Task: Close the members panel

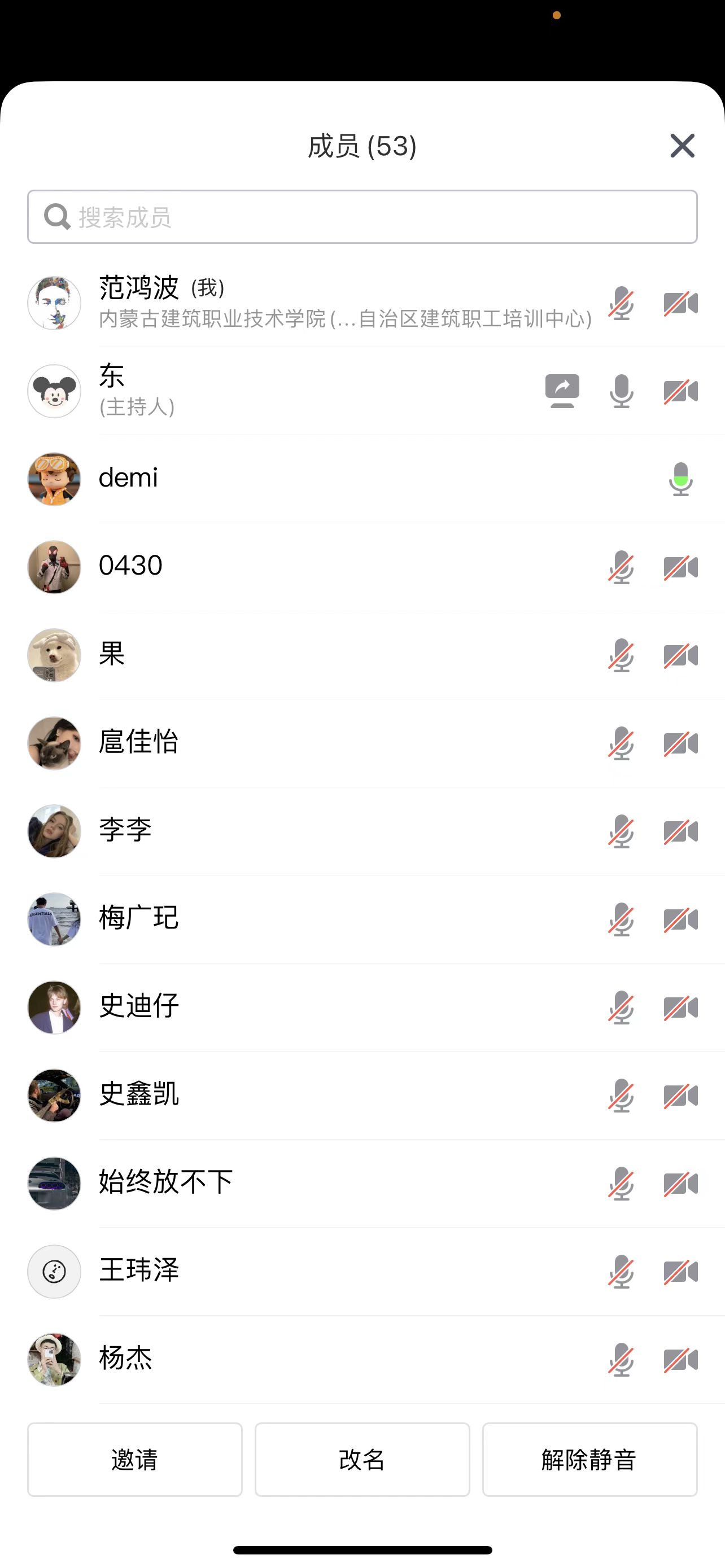Action: click(x=682, y=146)
